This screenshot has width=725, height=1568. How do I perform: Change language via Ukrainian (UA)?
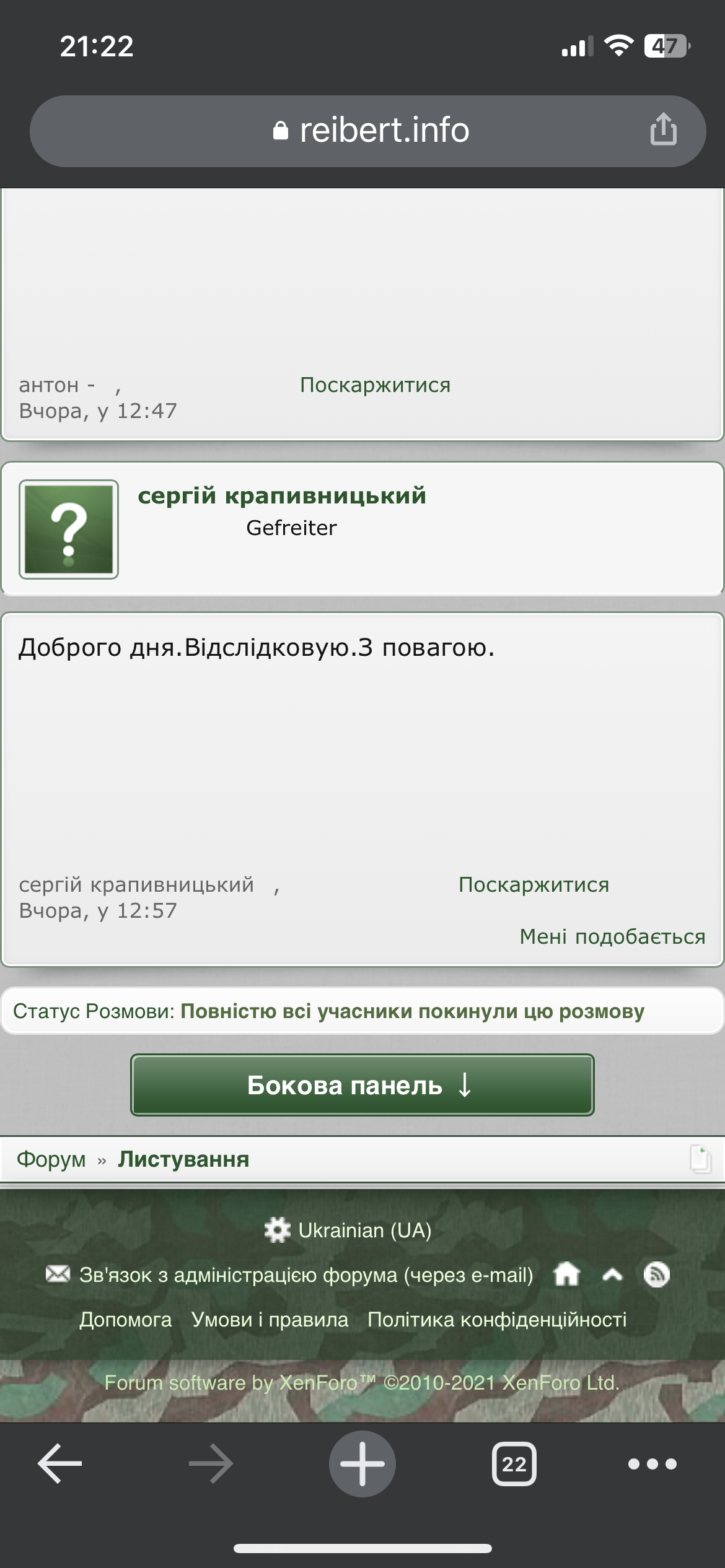pos(348,1230)
